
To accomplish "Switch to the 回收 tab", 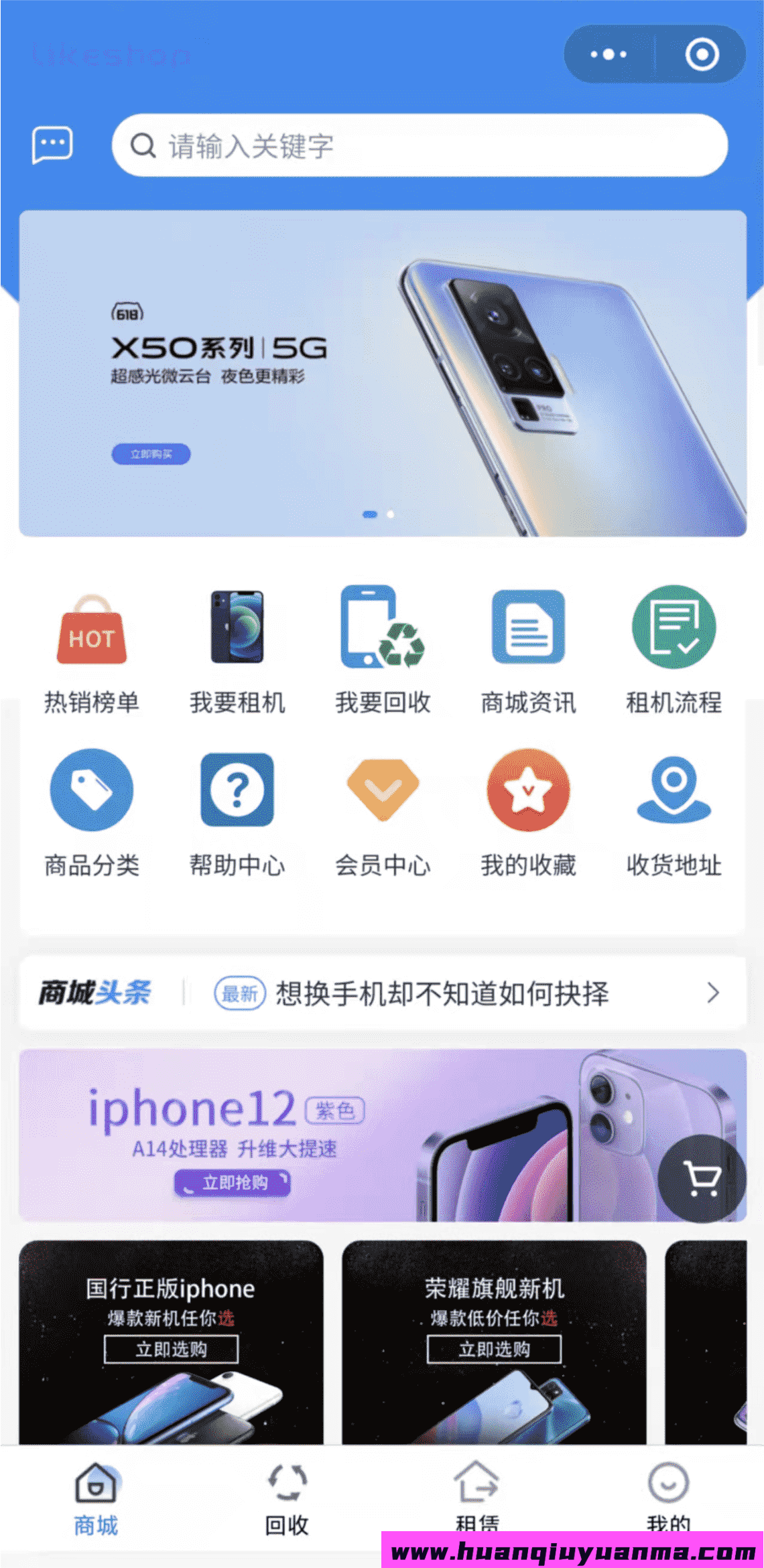I will coord(287,1499).
